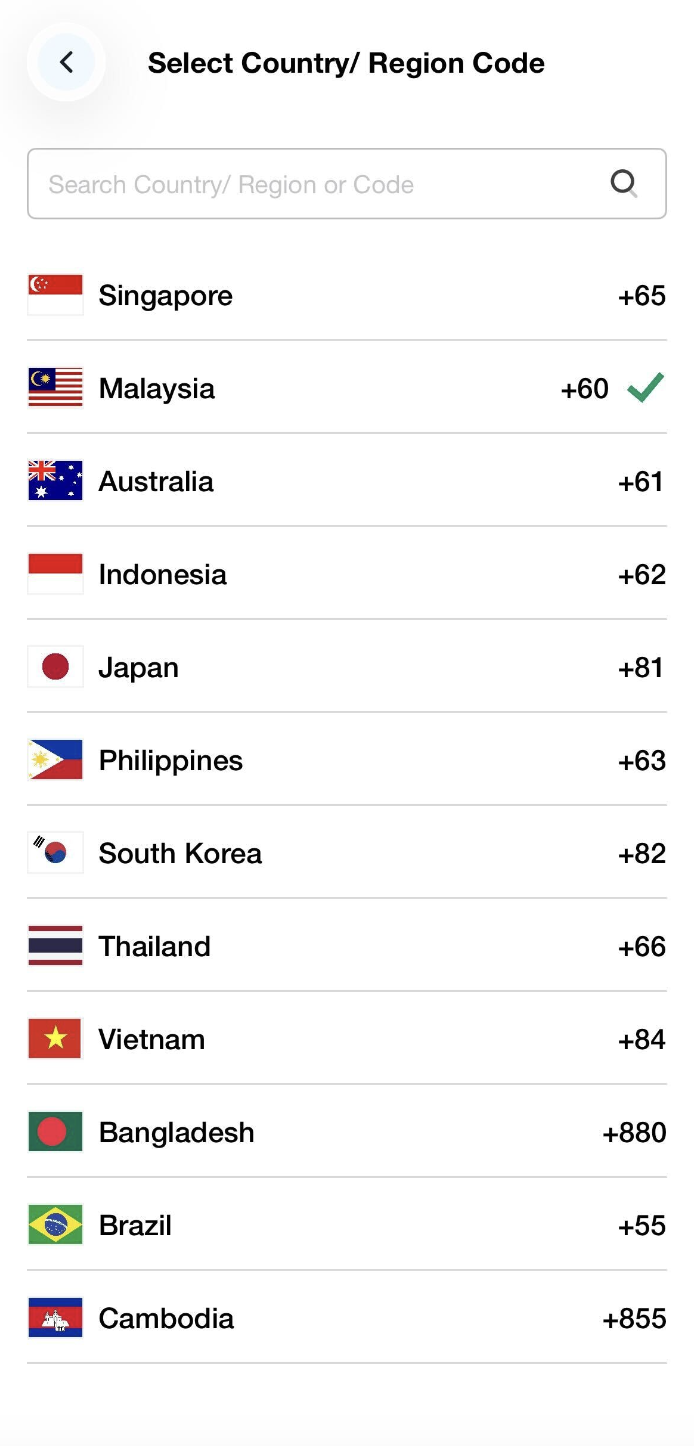This screenshot has height=1446, width=694.
Task: Tap the magnifier search icon
Action: [x=624, y=183]
